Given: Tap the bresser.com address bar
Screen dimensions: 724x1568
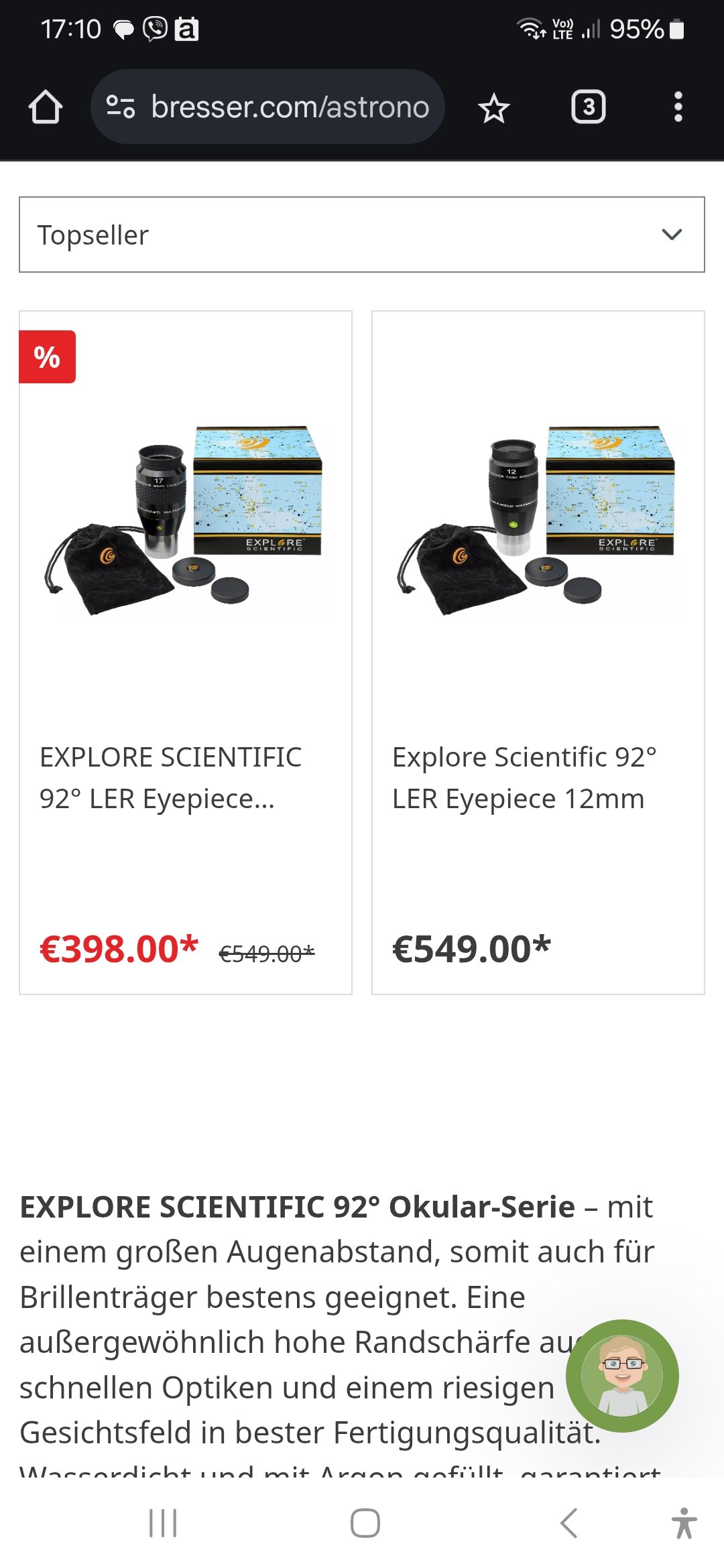Looking at the screenshot, I should coord(288,107).
